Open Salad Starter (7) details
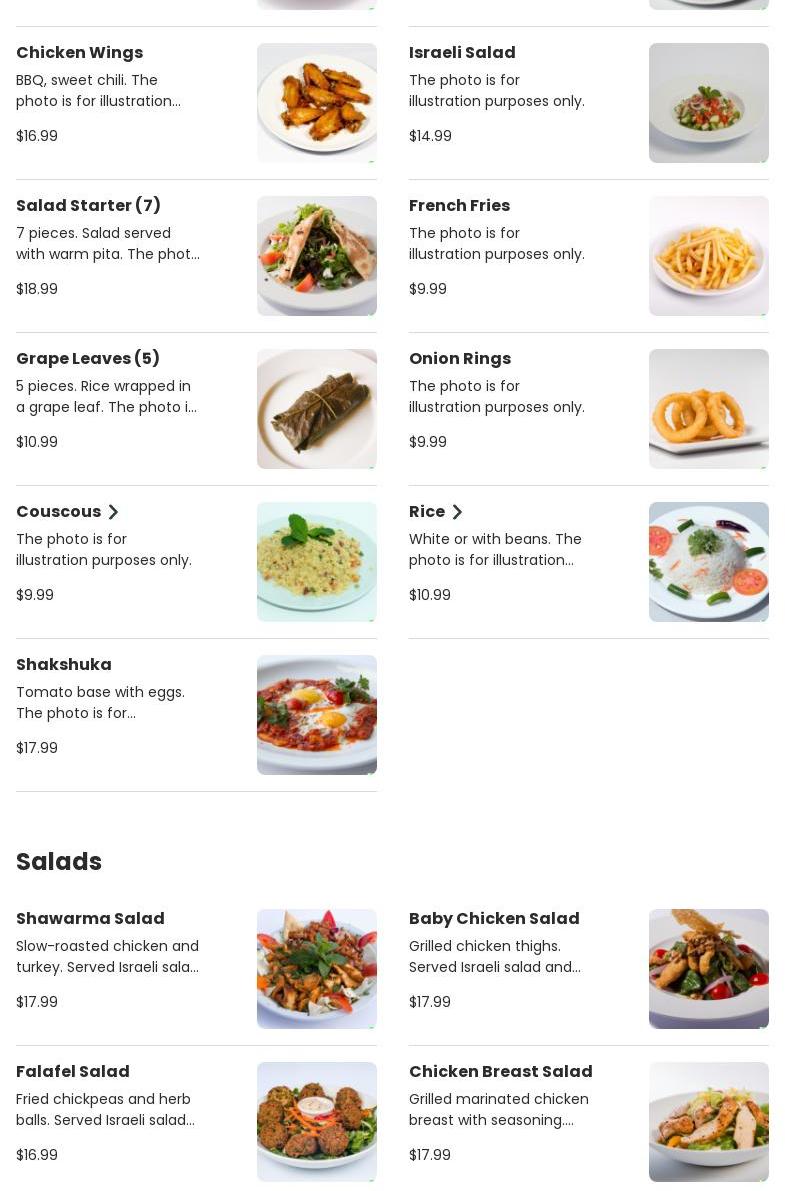 [88, 206]
